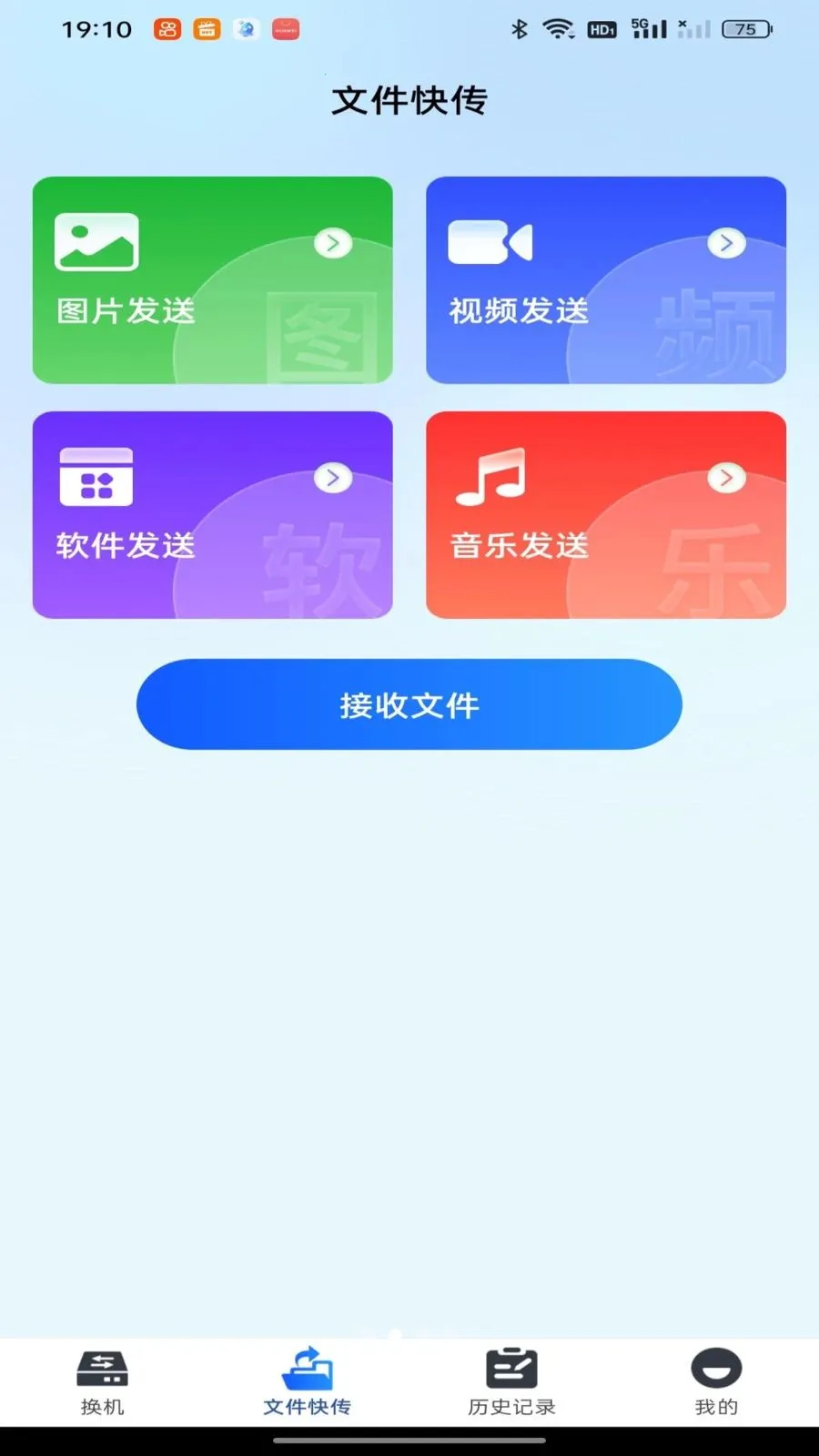Select the 我的 profile icon

pyautogui.click(x=715, y=1367)
